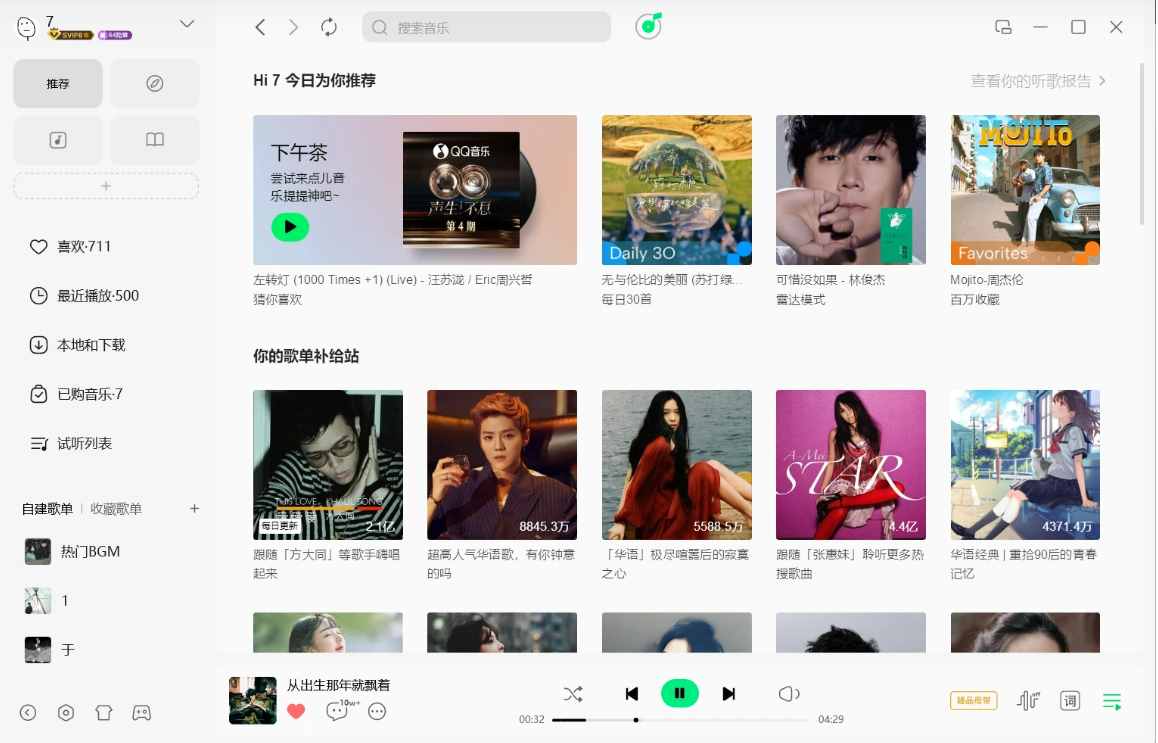Pause the currently playing song
Screen dimensions: 1158x743
(x=679, y=693)
